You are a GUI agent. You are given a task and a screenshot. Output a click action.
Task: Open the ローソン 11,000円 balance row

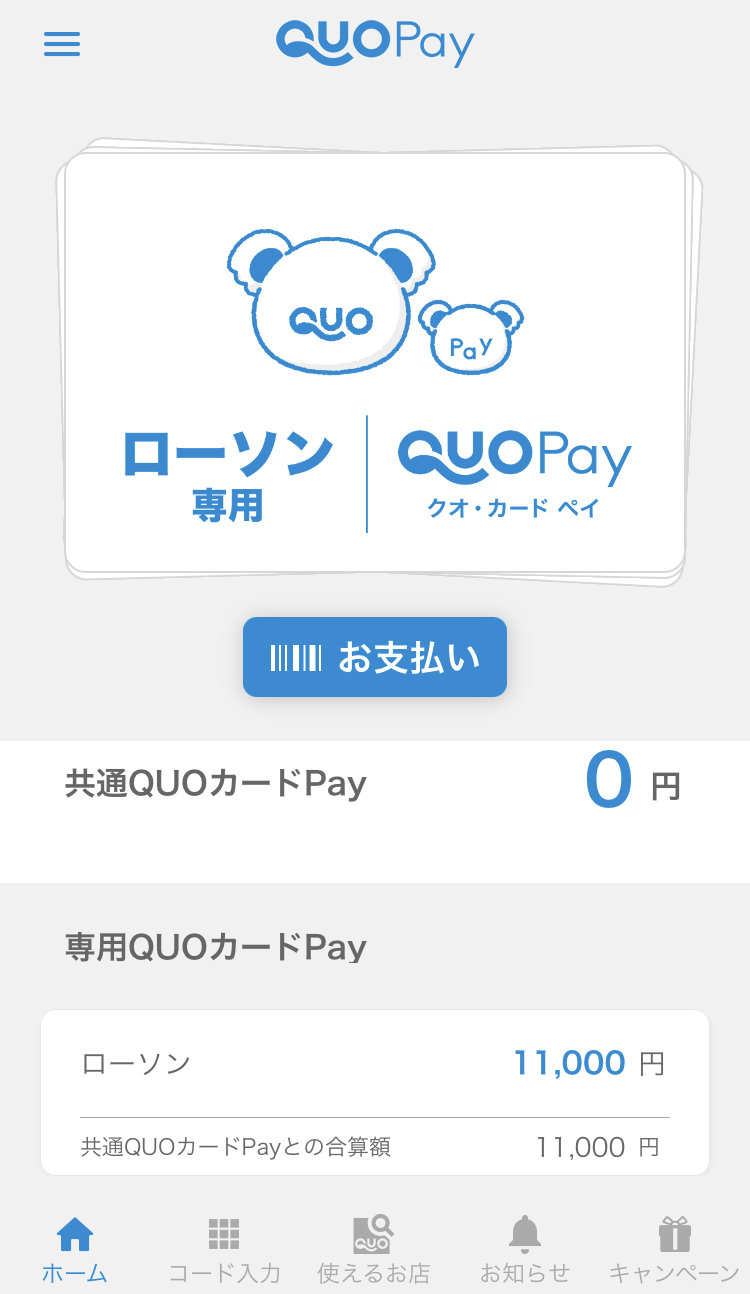[375, 1062]
